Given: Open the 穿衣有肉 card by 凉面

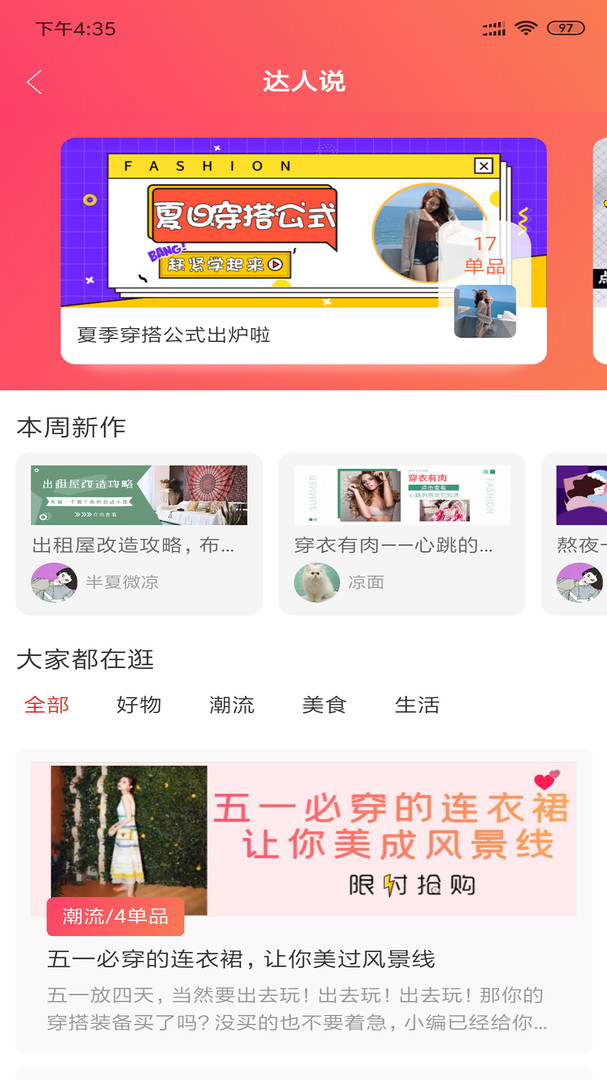Looking at the screenshot, I should pyautogui.click(x=401, y=534).
